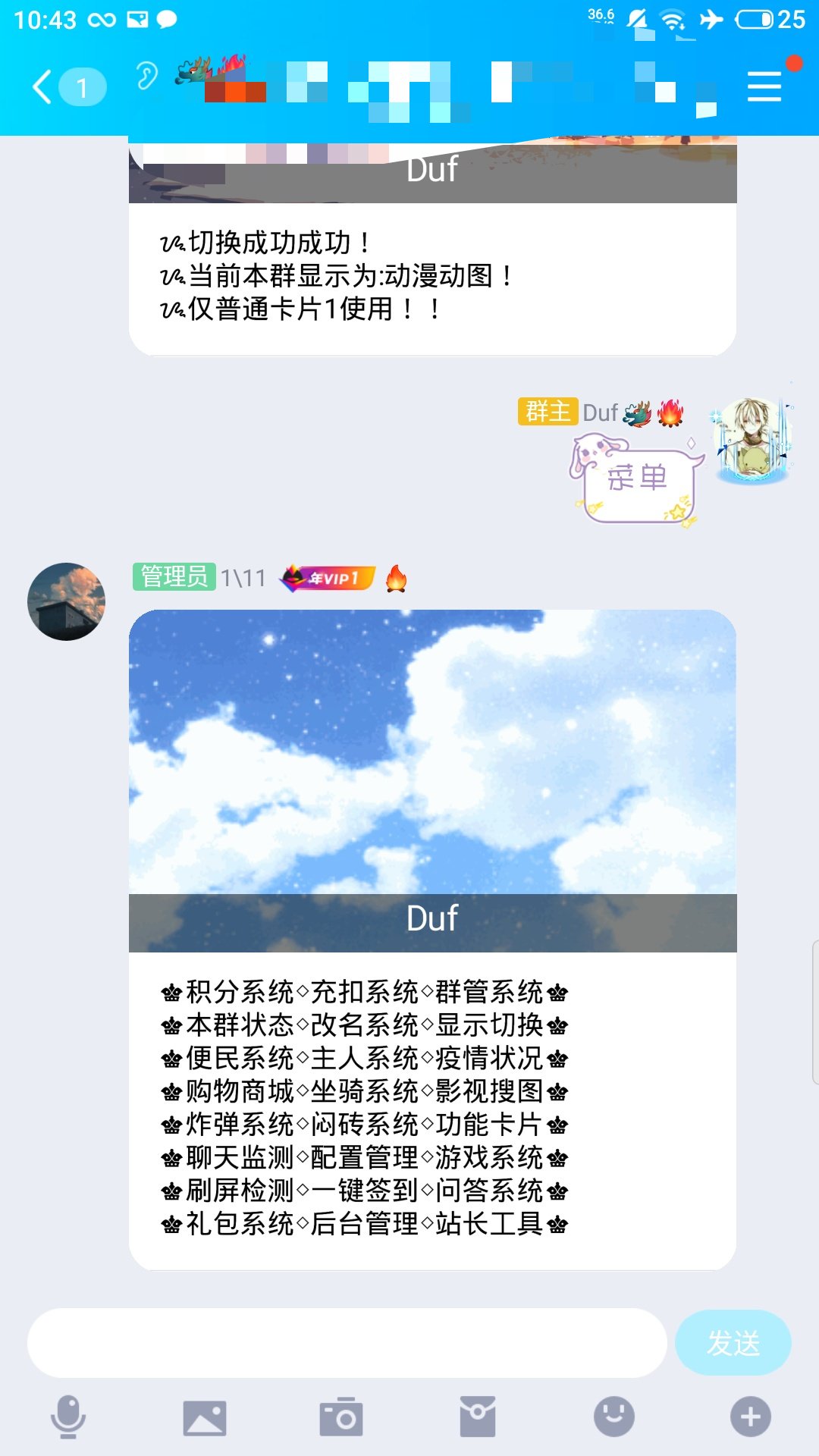Tap the flame emoji next to Duf's name
This screenshot has width=819, height=1456.
point(670,413)
